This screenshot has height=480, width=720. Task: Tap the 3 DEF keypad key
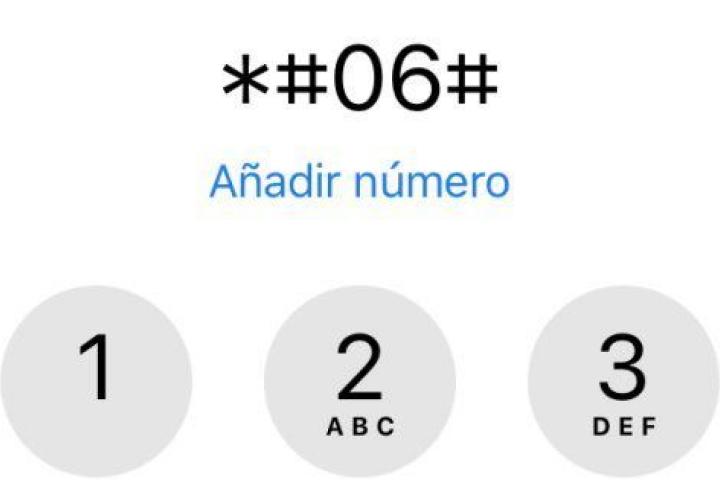click(x=624, y=381)
